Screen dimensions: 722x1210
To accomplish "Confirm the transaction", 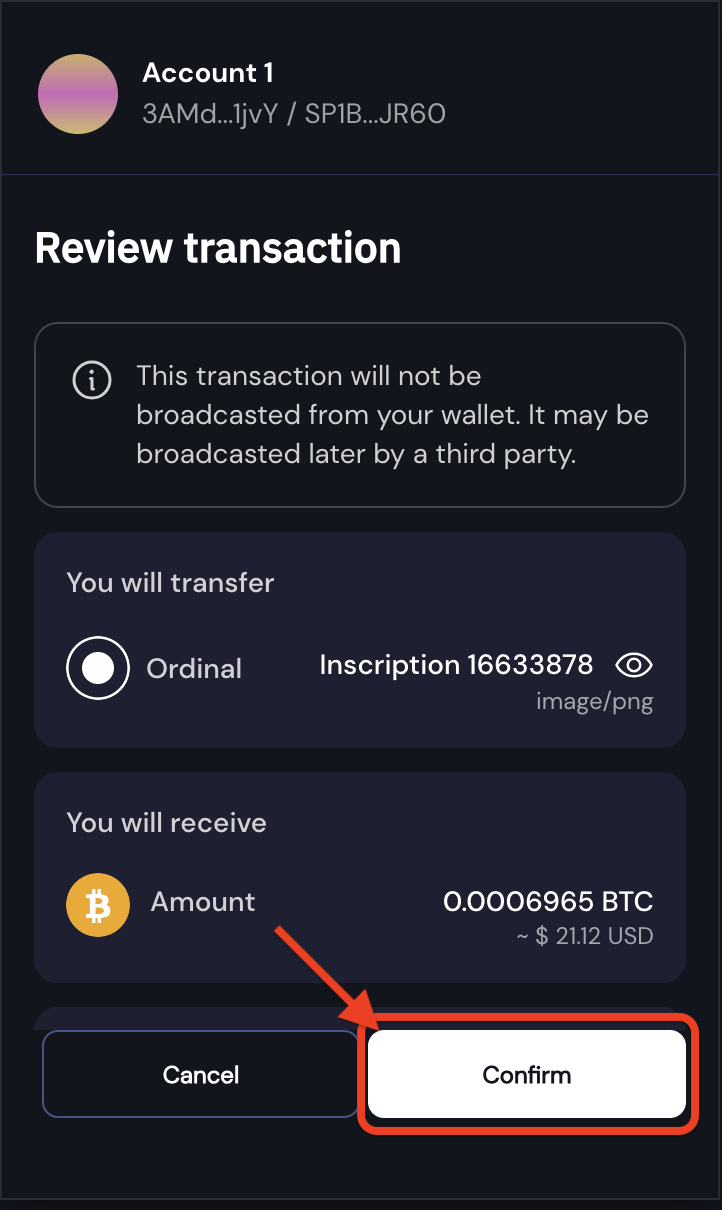I will pyautogui.click(x=527, y=1074).
